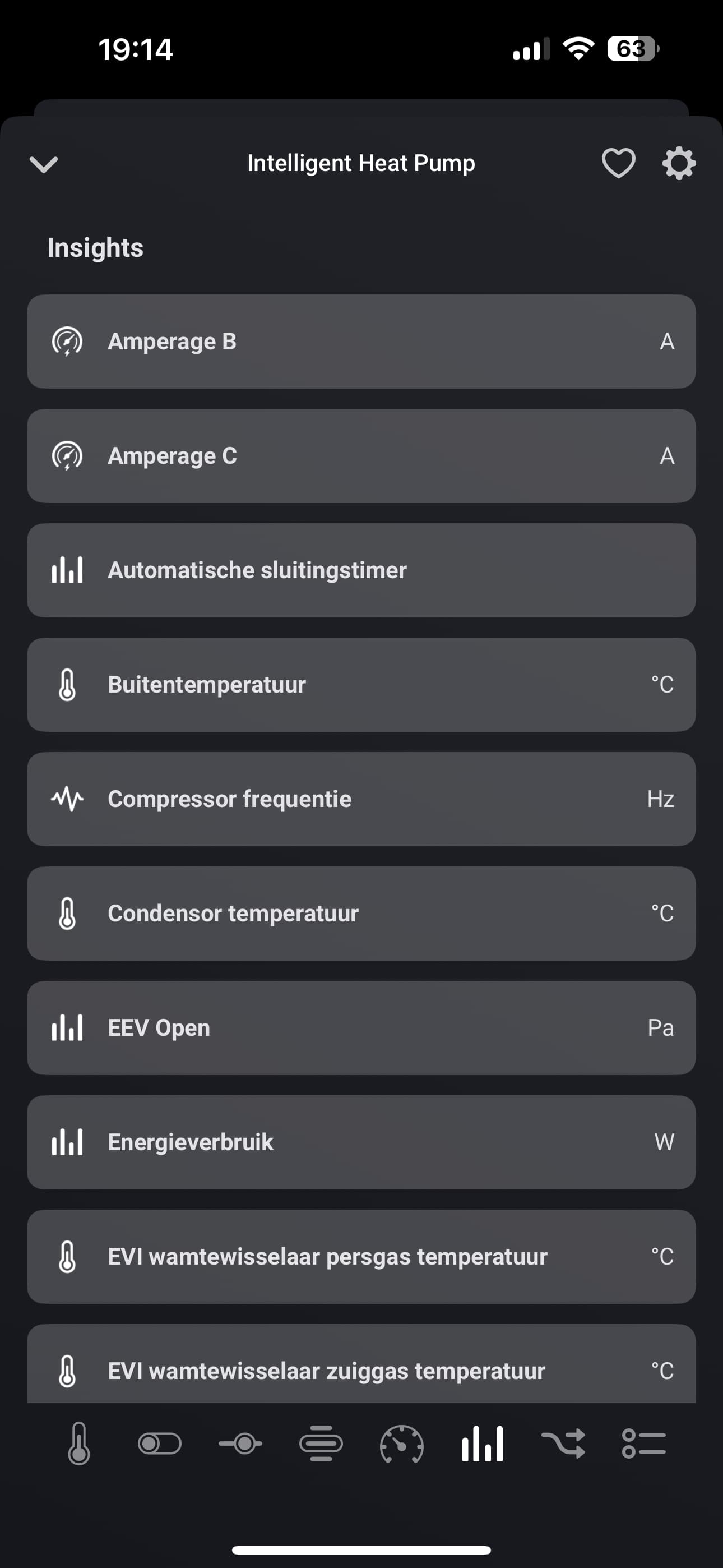This screenshot has width=723, height=1568.
Task: Select Compressor frequentie row
Action: click(x=361, y=799)
